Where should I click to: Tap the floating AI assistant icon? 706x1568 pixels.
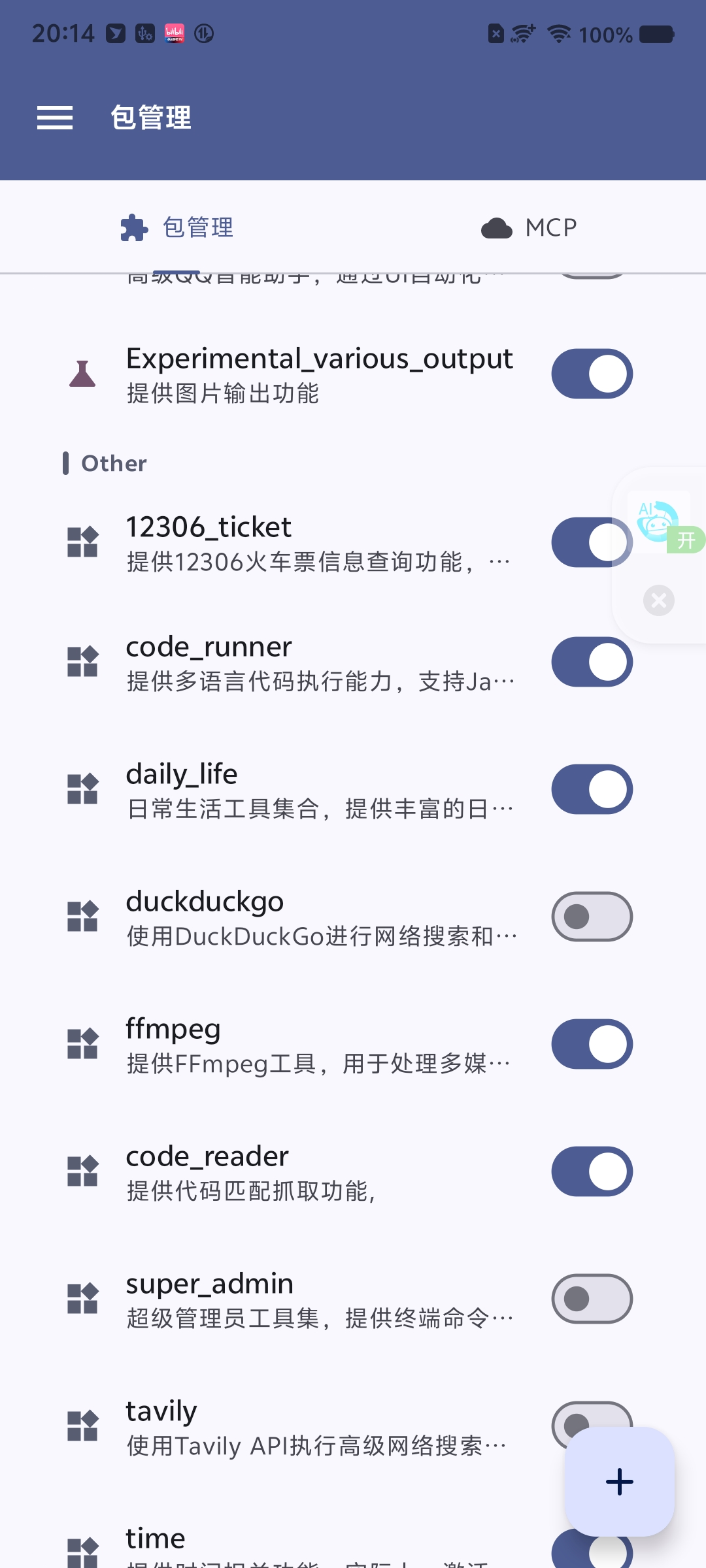(659, 521)
